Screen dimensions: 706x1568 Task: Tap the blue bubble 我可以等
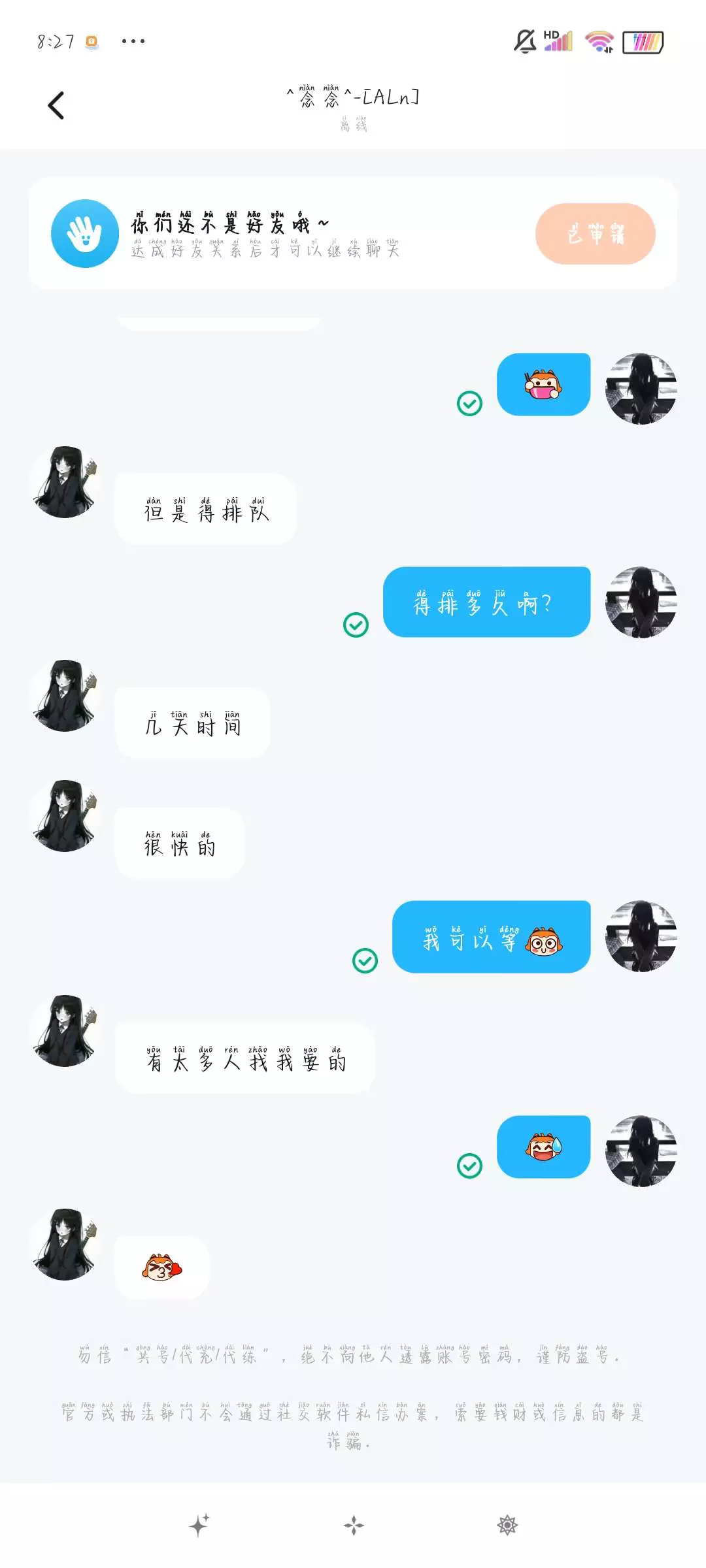pyautogui.click(x=491, y=937)
